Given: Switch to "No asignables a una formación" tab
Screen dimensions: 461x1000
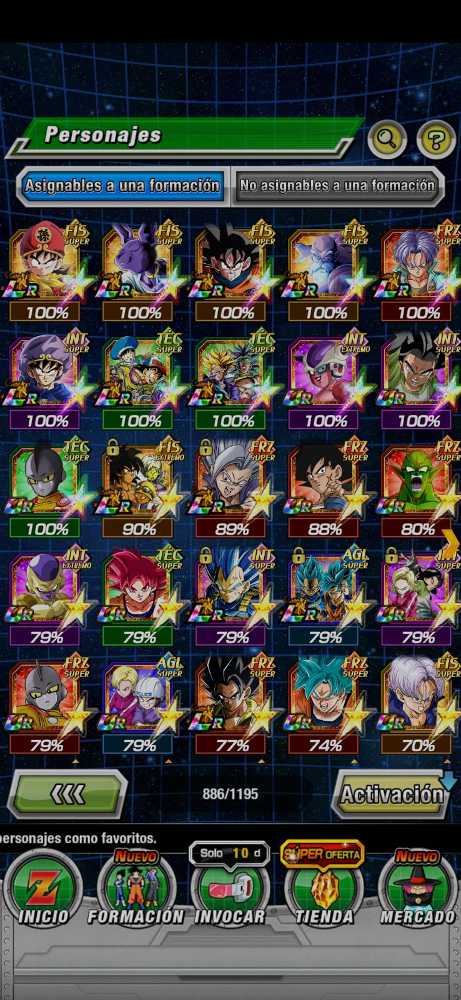Looking at the screenshot, I should click(x=338, y=186).
